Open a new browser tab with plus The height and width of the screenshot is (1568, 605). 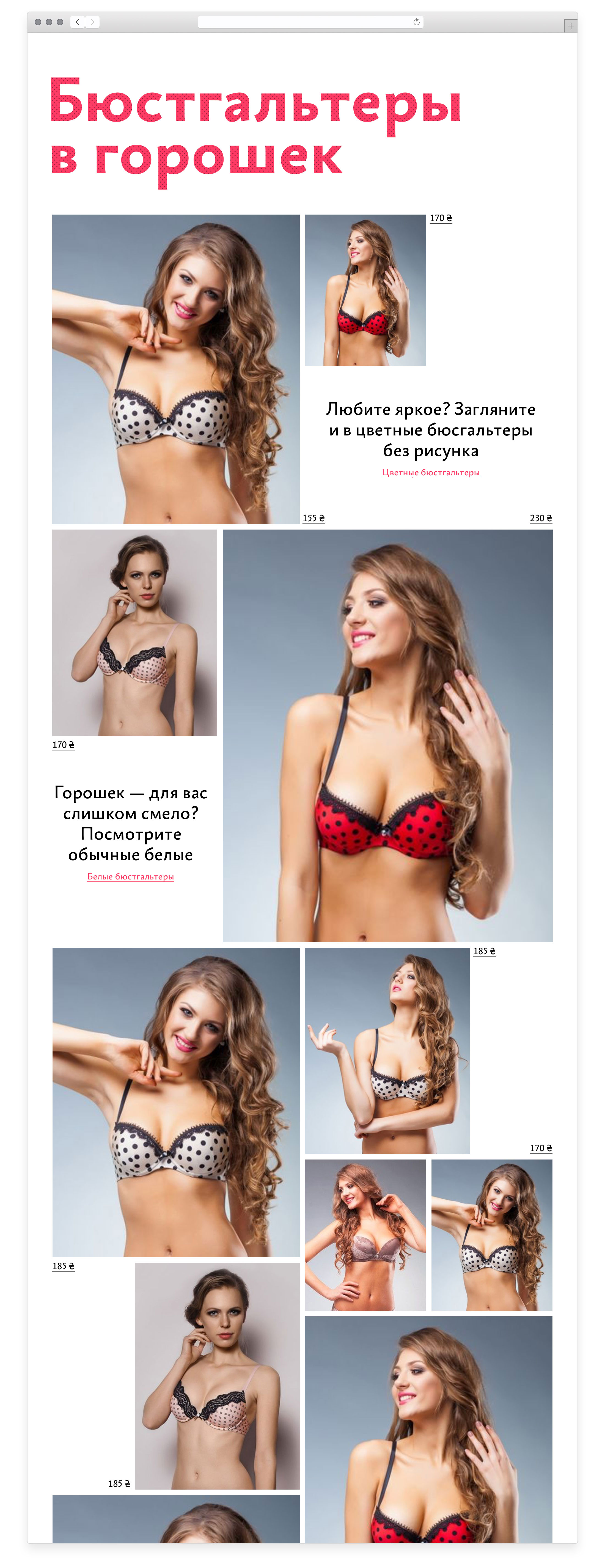(570, 26)
